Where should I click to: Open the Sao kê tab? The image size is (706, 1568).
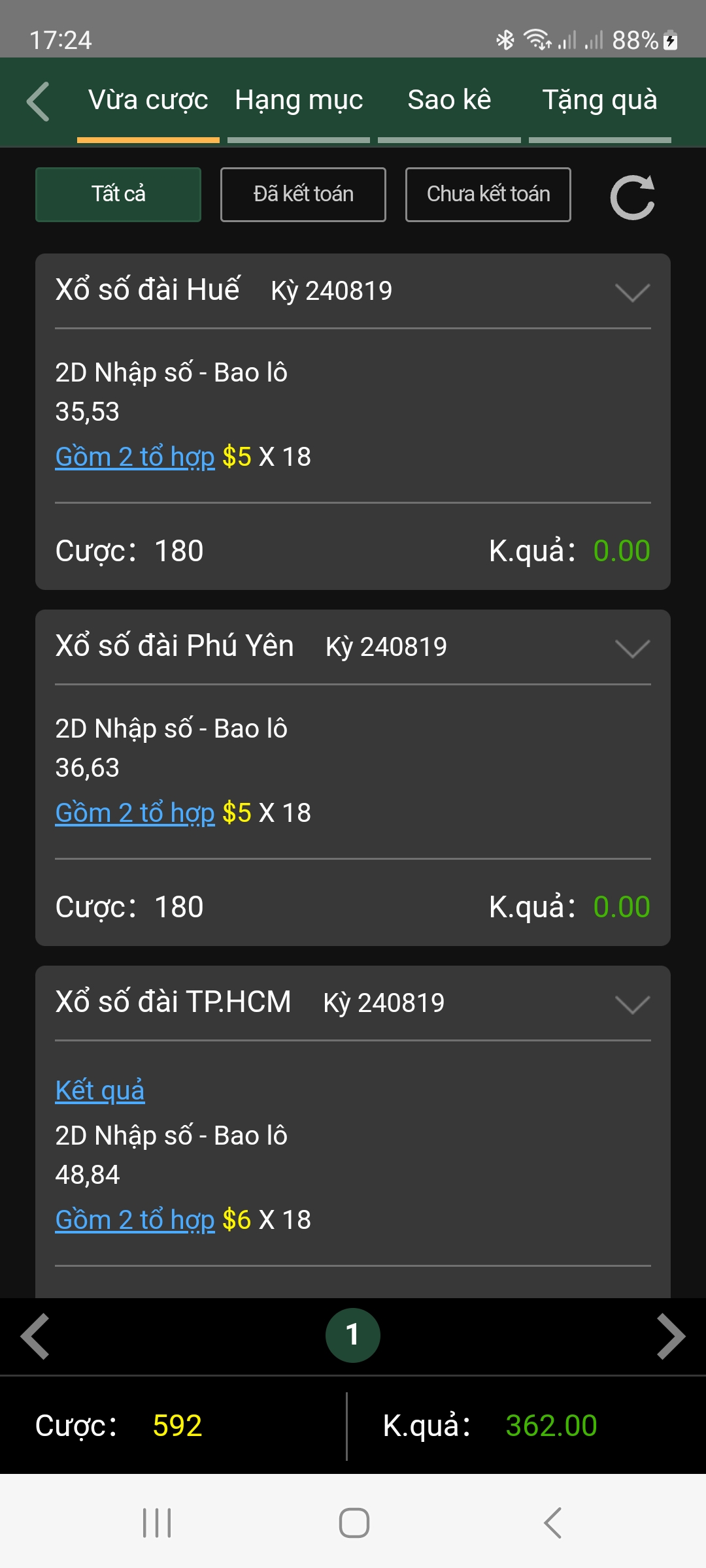449,100
